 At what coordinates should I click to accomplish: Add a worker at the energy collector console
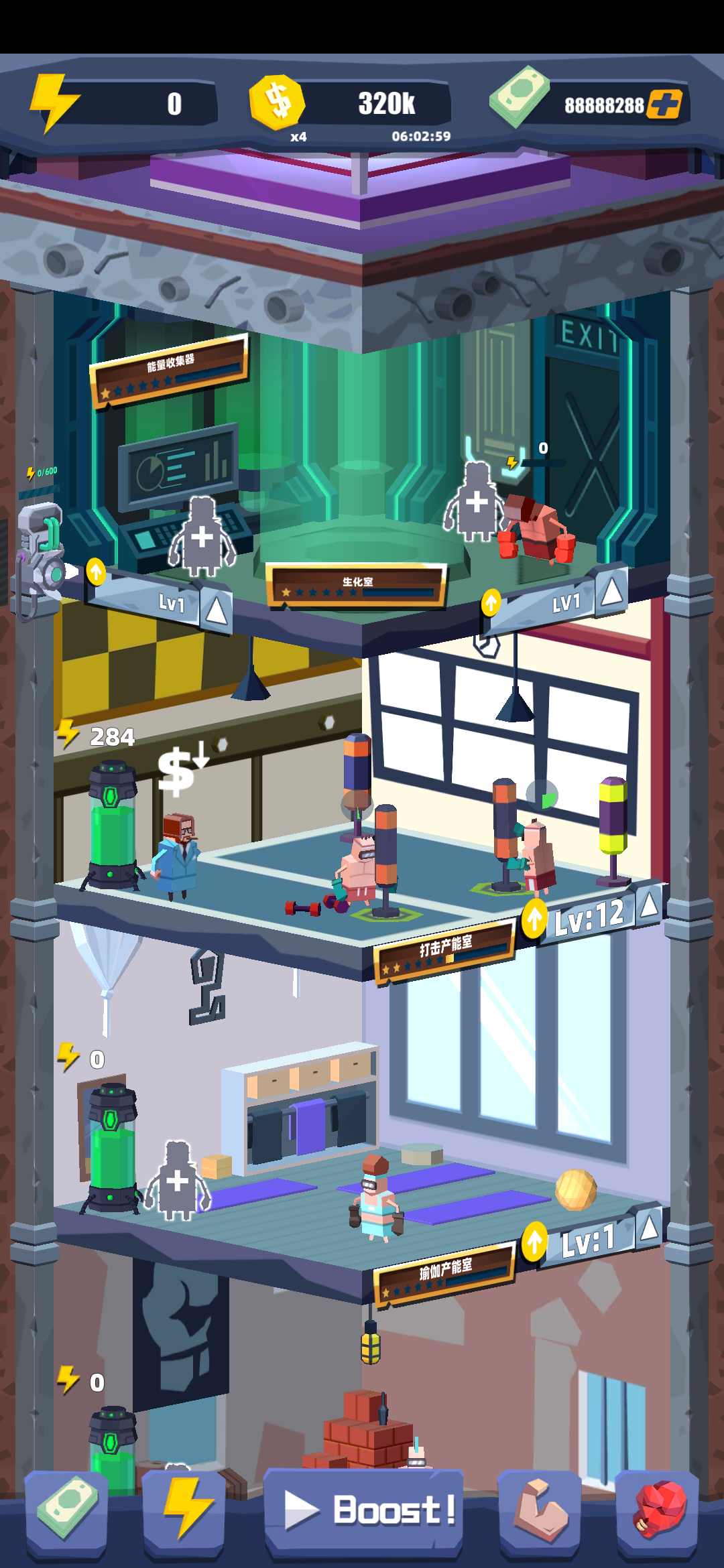[202, 537]
